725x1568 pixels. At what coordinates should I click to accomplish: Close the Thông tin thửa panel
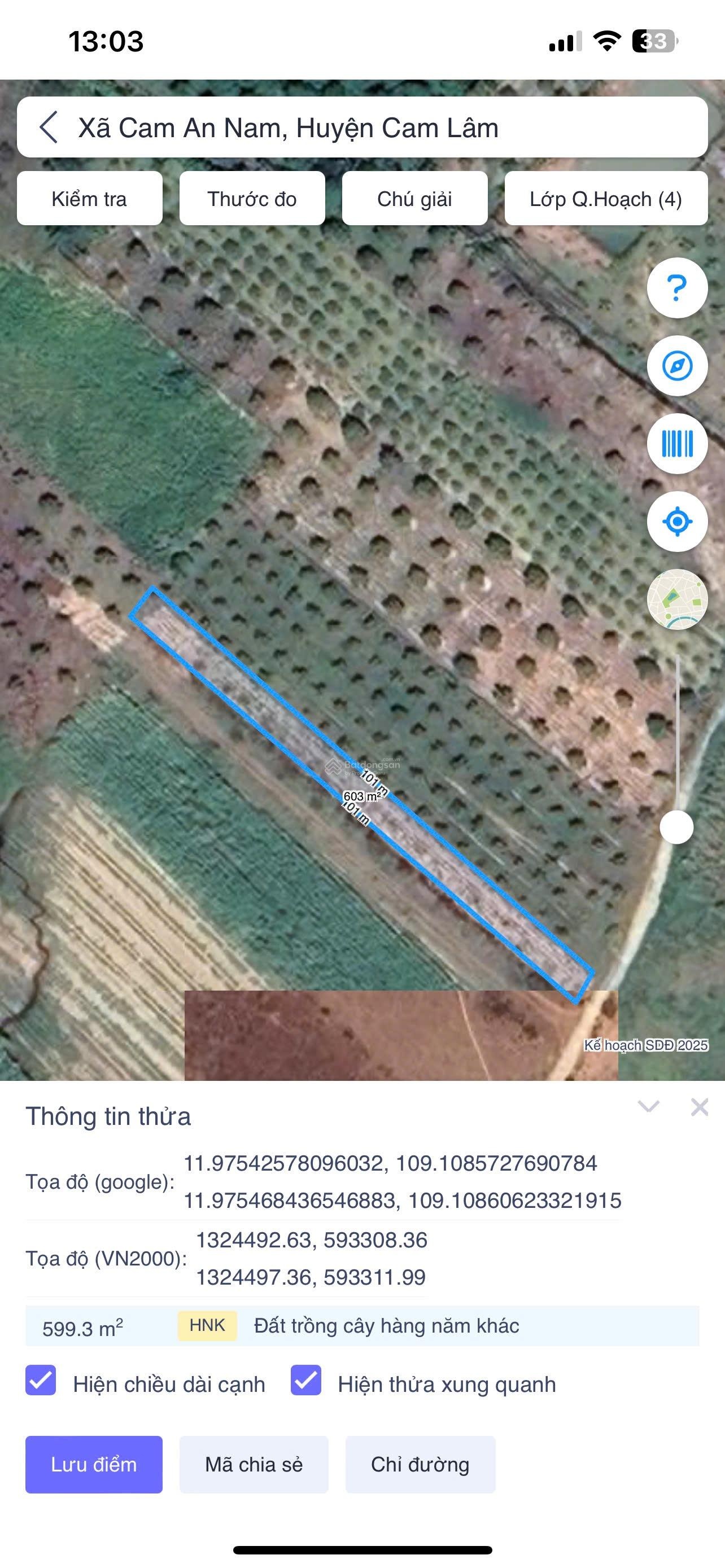click(700, 1107)
